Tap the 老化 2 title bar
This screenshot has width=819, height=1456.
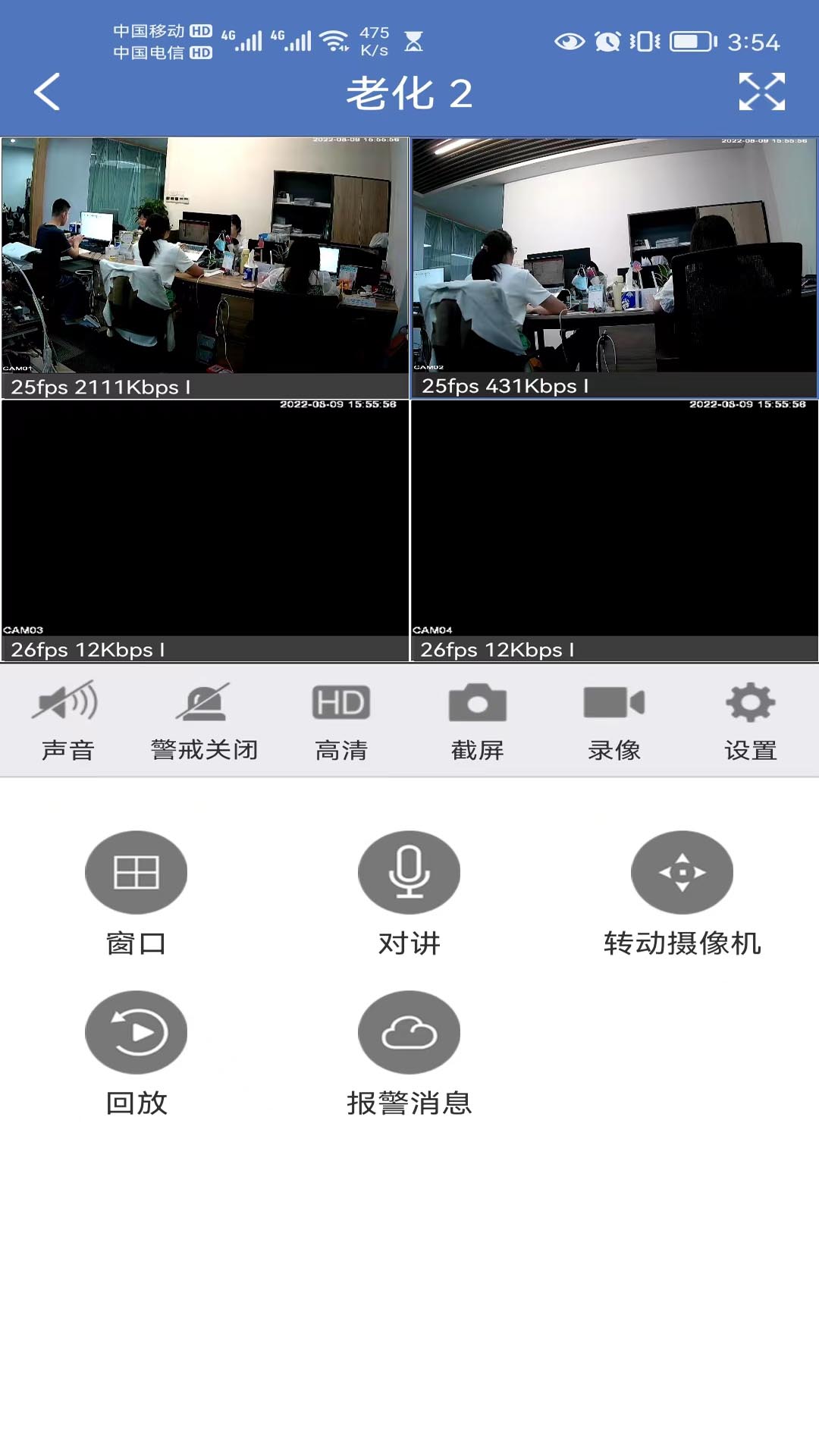click(409, 93)
